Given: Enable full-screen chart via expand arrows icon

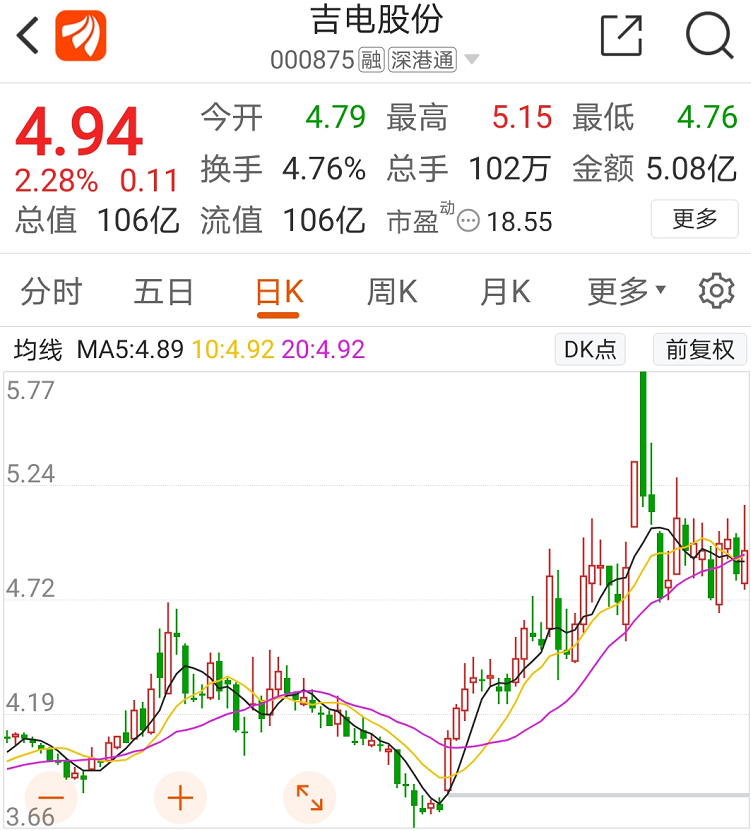Looking at the screenshot, I should (308, 797).
